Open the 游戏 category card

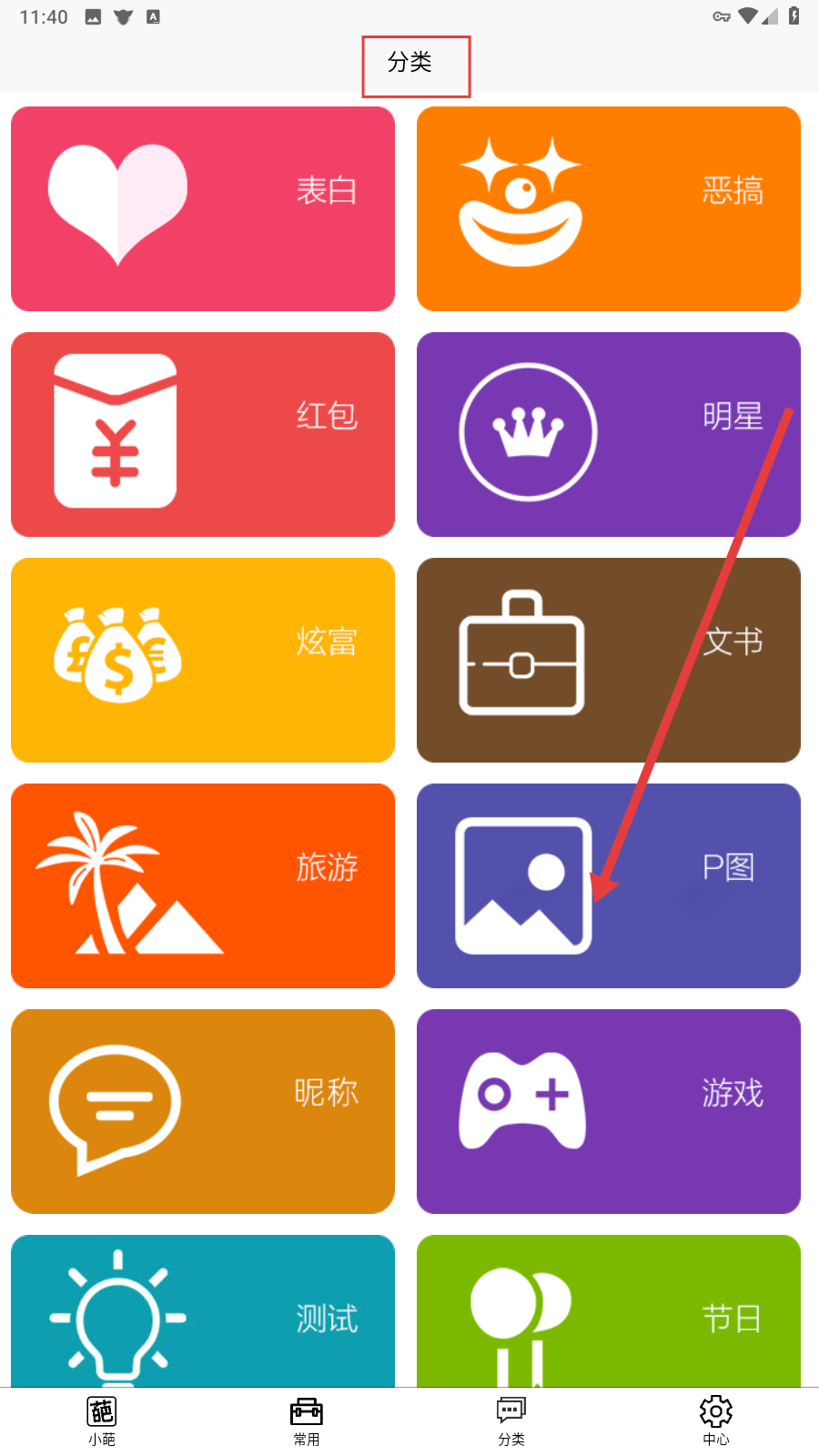[x=609, y=1111]
